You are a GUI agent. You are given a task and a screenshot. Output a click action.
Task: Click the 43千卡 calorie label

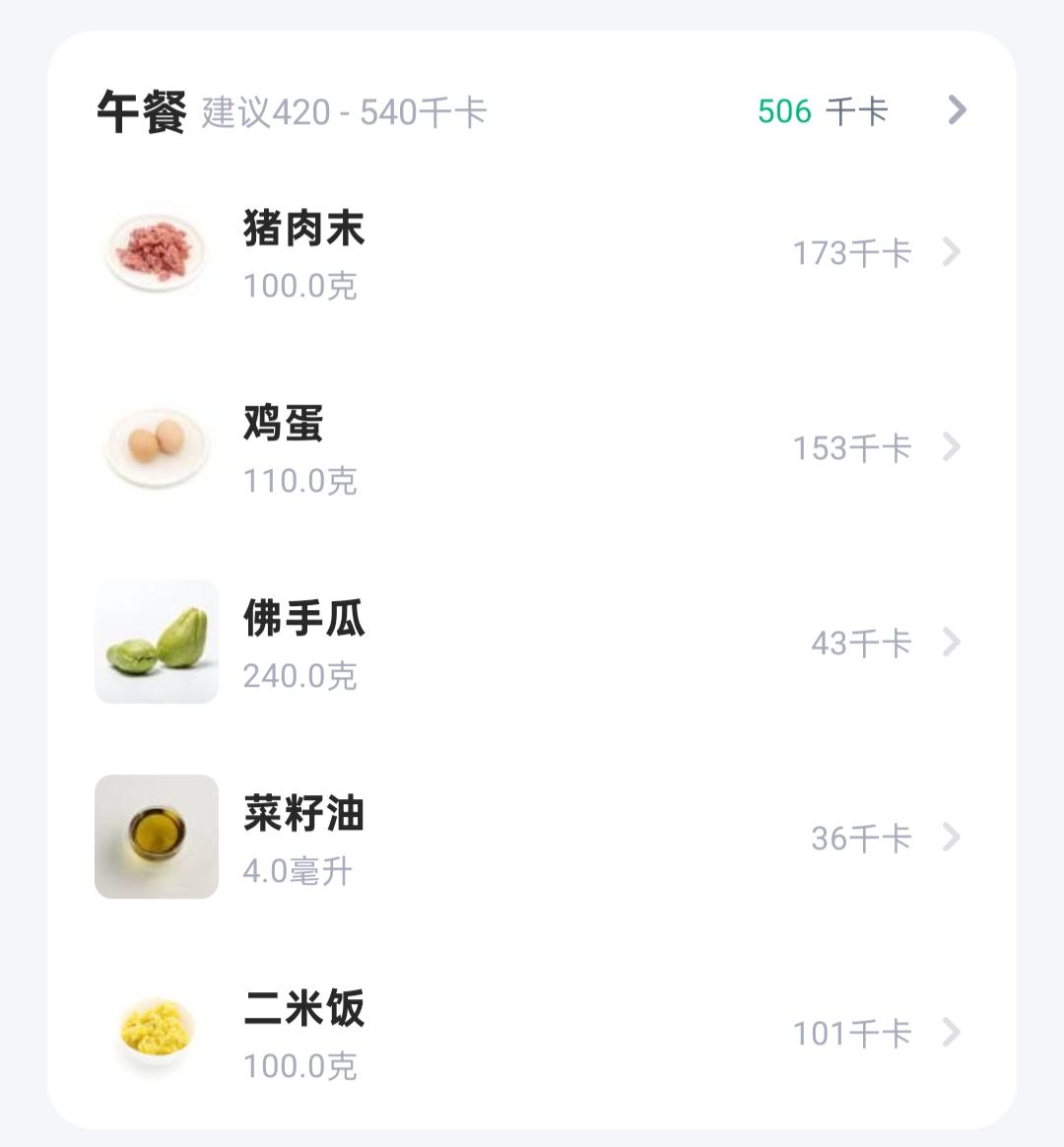point(862,643)
